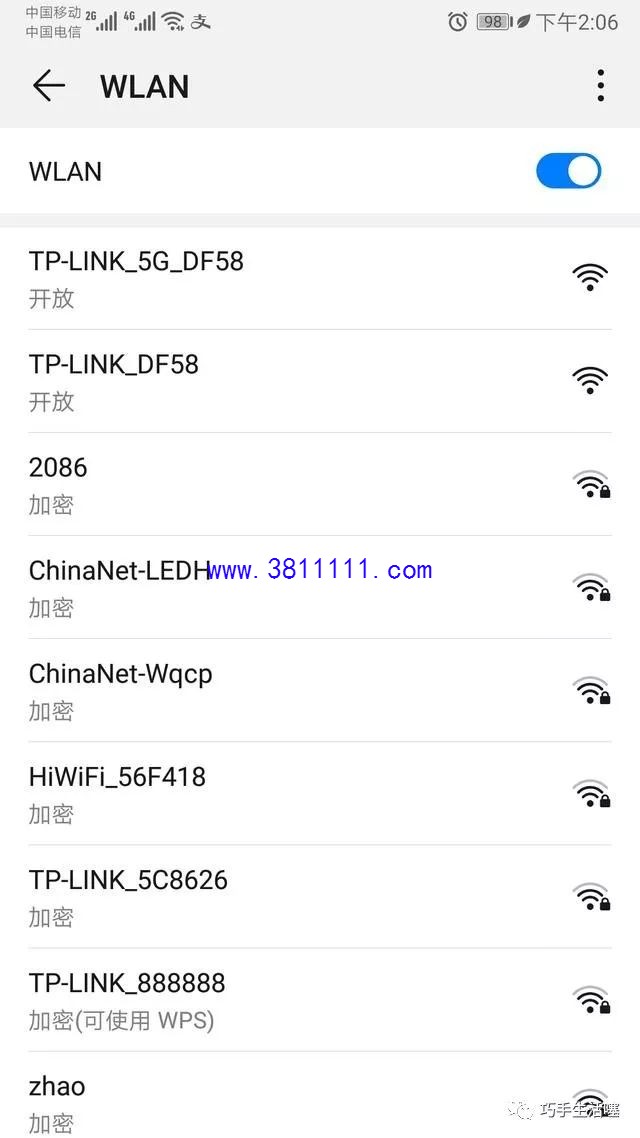Open the zhao network entry
640x1138 pixels.
click(x=320, y=1095)
